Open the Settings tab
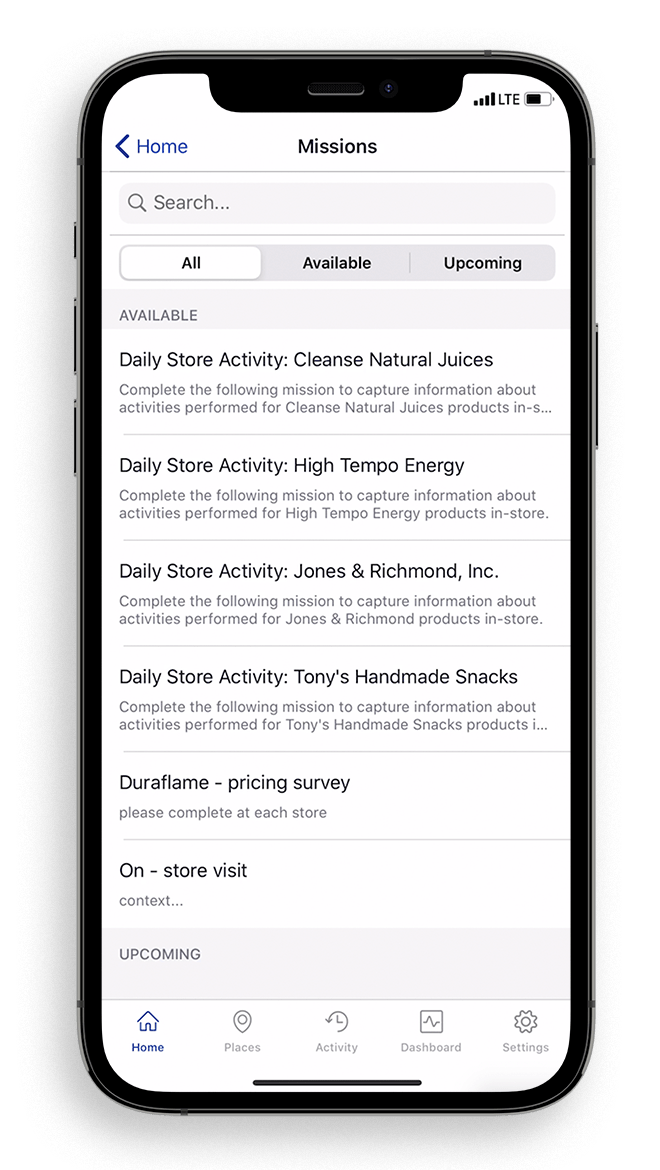This screenshot has height=1170, width=660. (x=525, y=1032)
